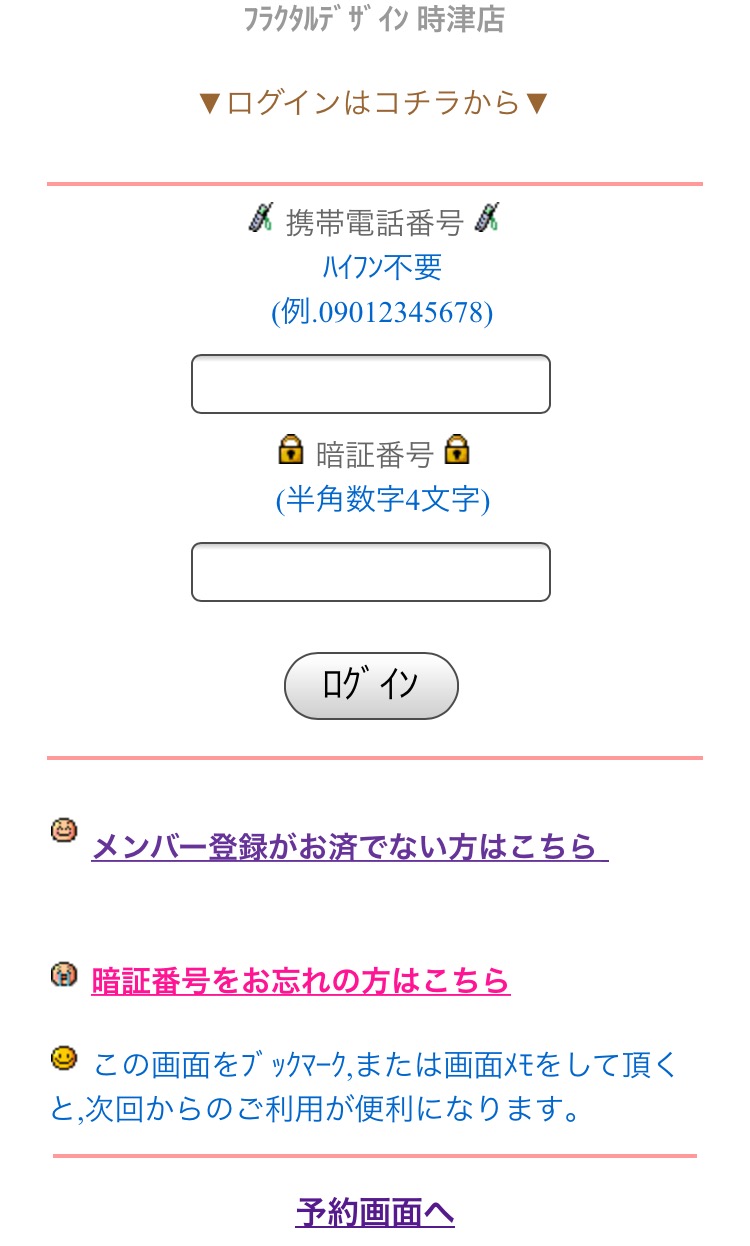
Task: Open the member registration link
Action: click(x=350, y=846)
